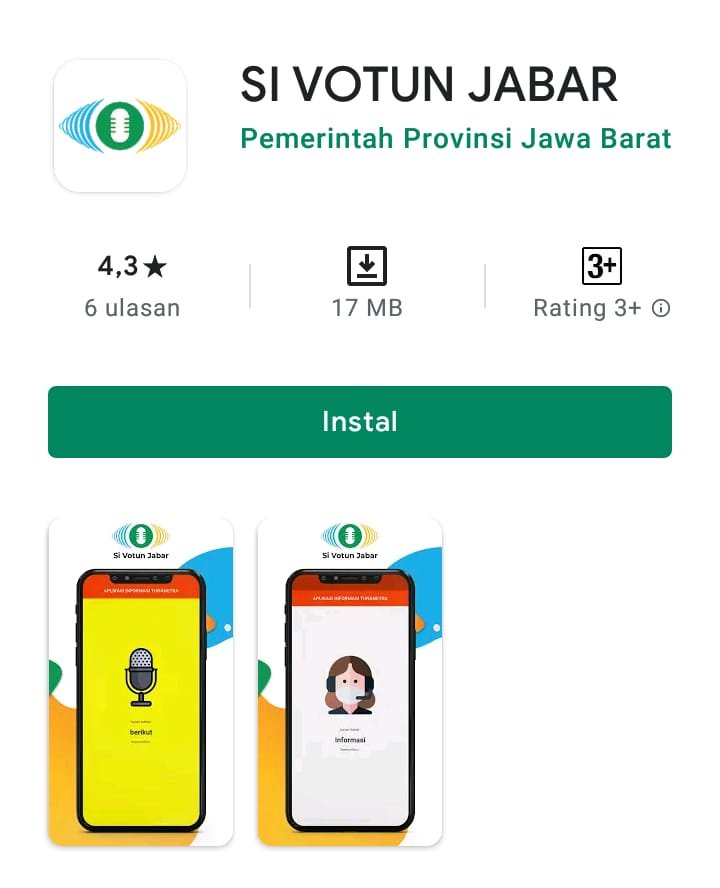Open developer Pemerintah Provinsi Jawa Barat page

456,138
